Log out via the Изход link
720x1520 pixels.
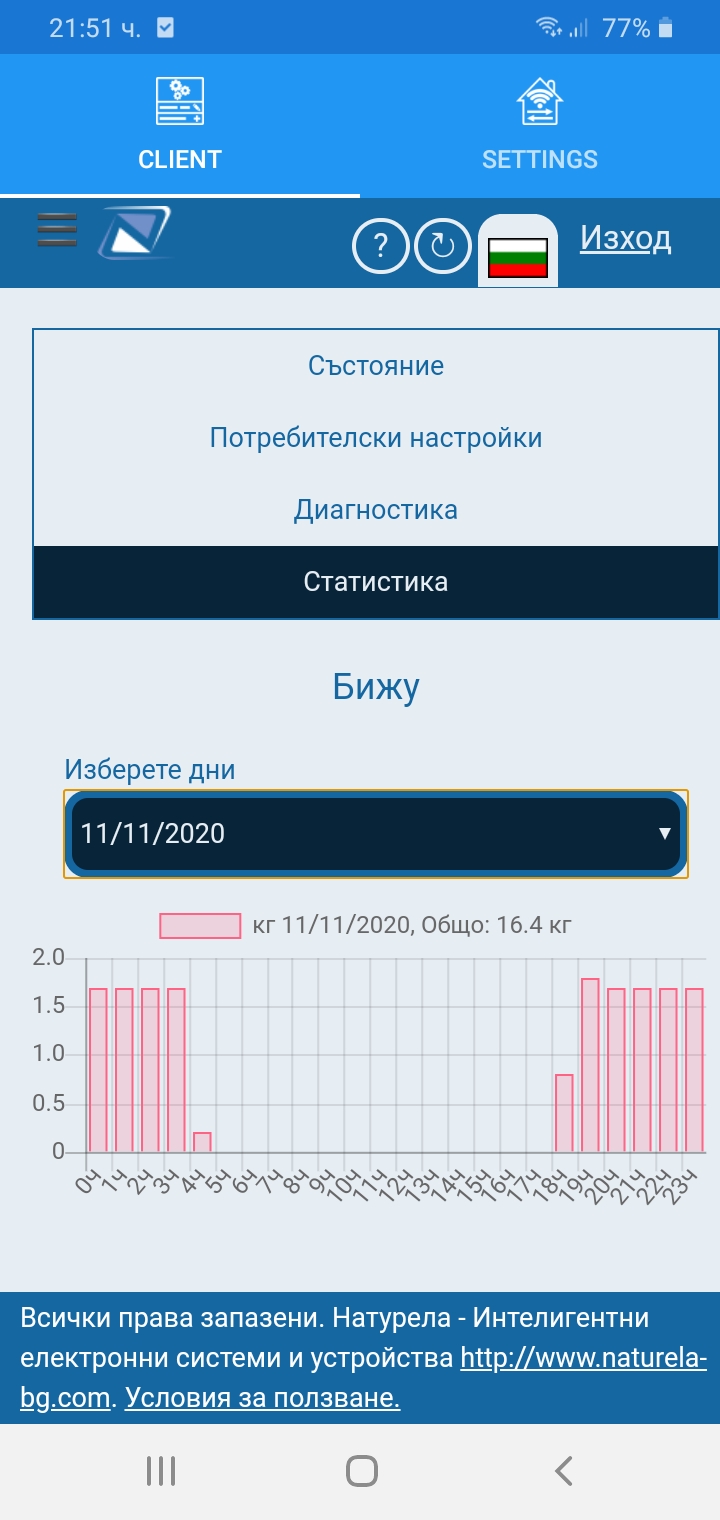625,238
